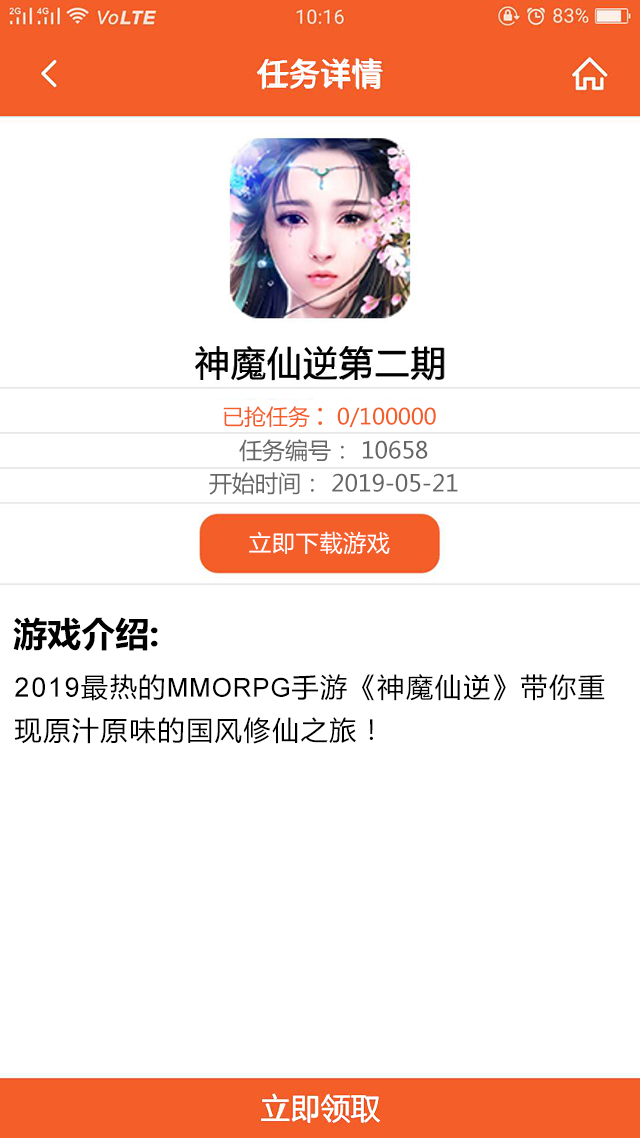The width and height of the screenshot is (640, 1138).
Task: Claim the task with 立即领取
Action: 320,1108
